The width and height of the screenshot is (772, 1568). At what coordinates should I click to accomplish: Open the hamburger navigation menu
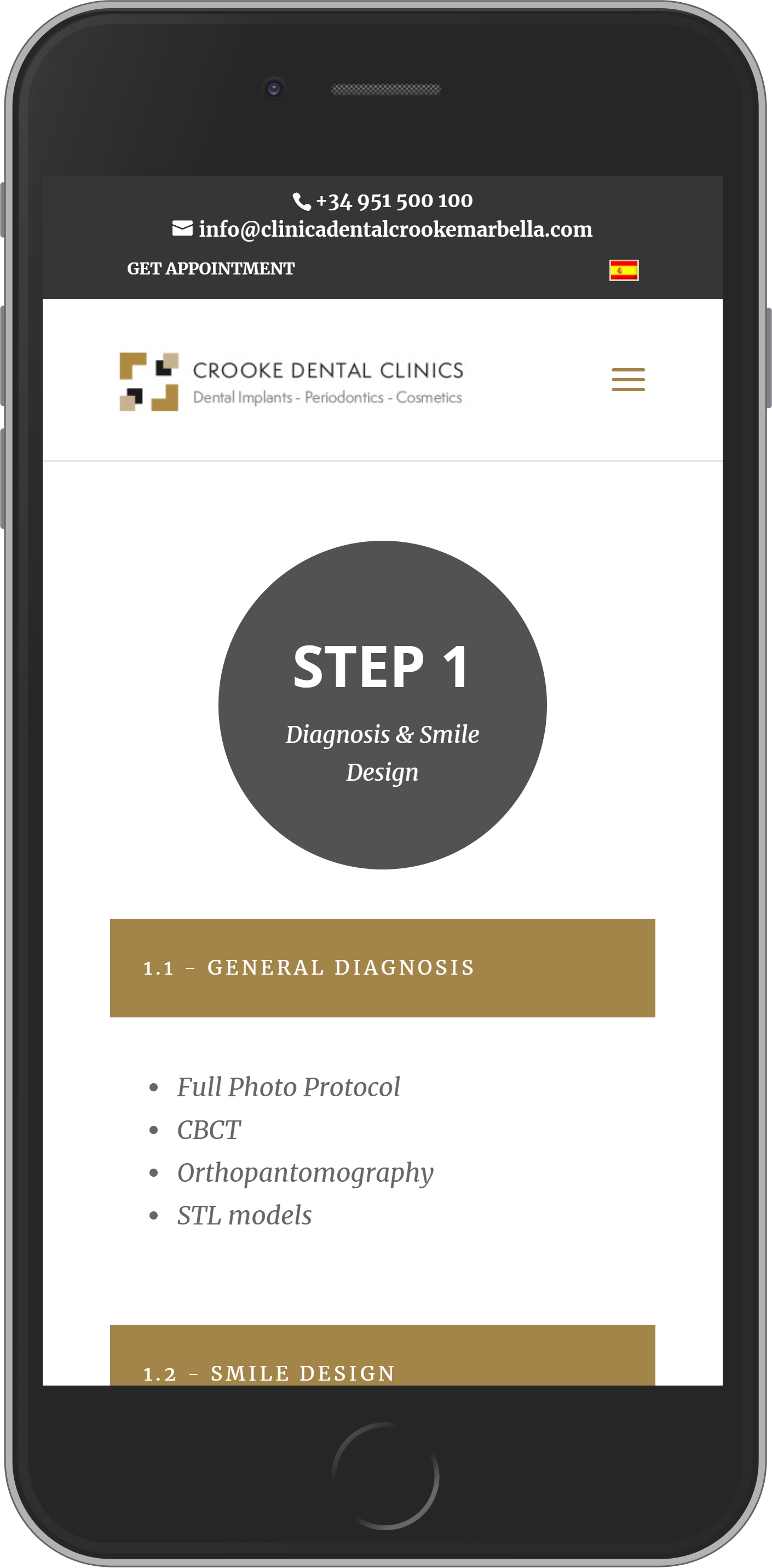tap(628, 379)
